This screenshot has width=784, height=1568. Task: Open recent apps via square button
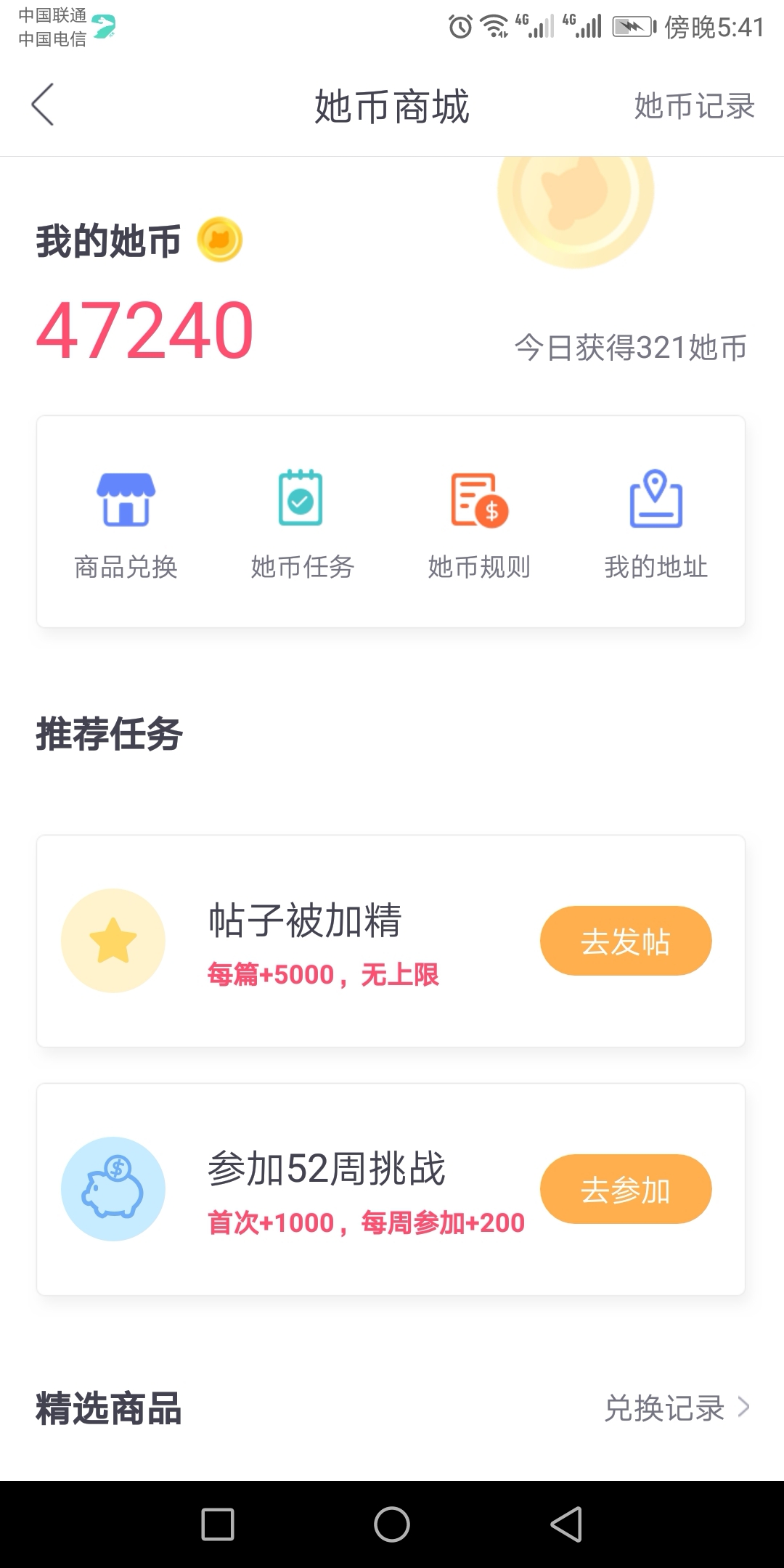218,1524
